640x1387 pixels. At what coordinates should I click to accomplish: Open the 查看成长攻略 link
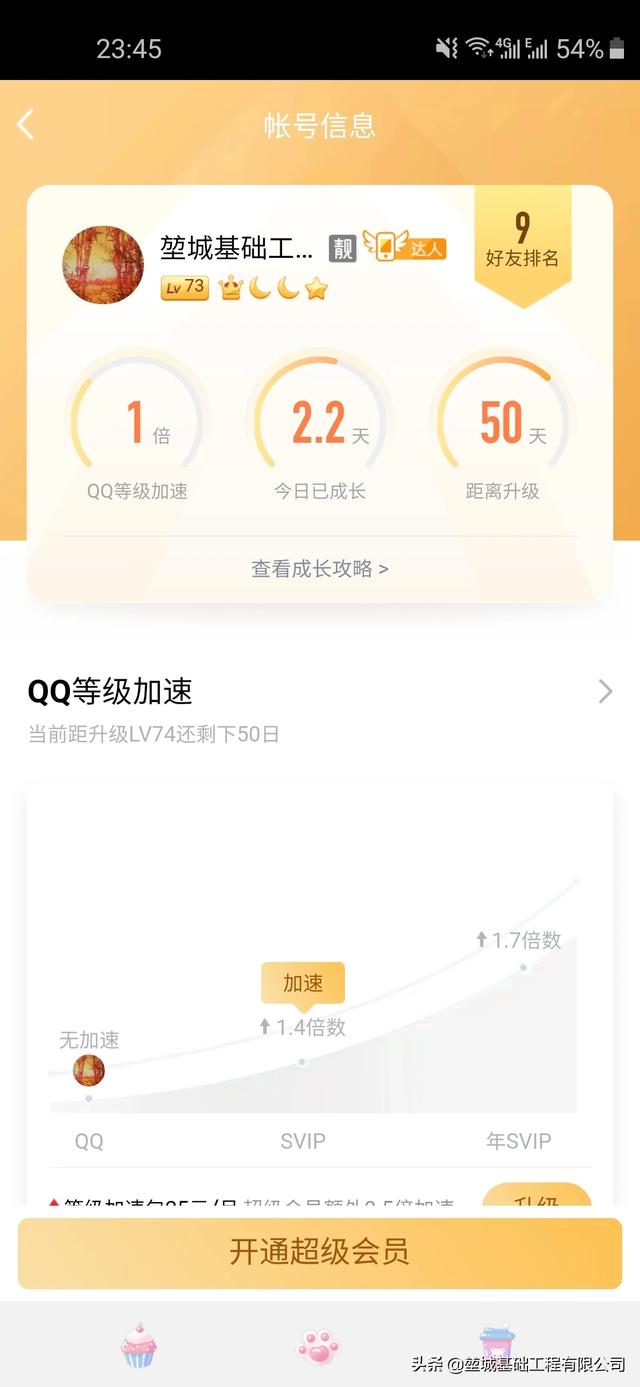[x=320, y=569]
